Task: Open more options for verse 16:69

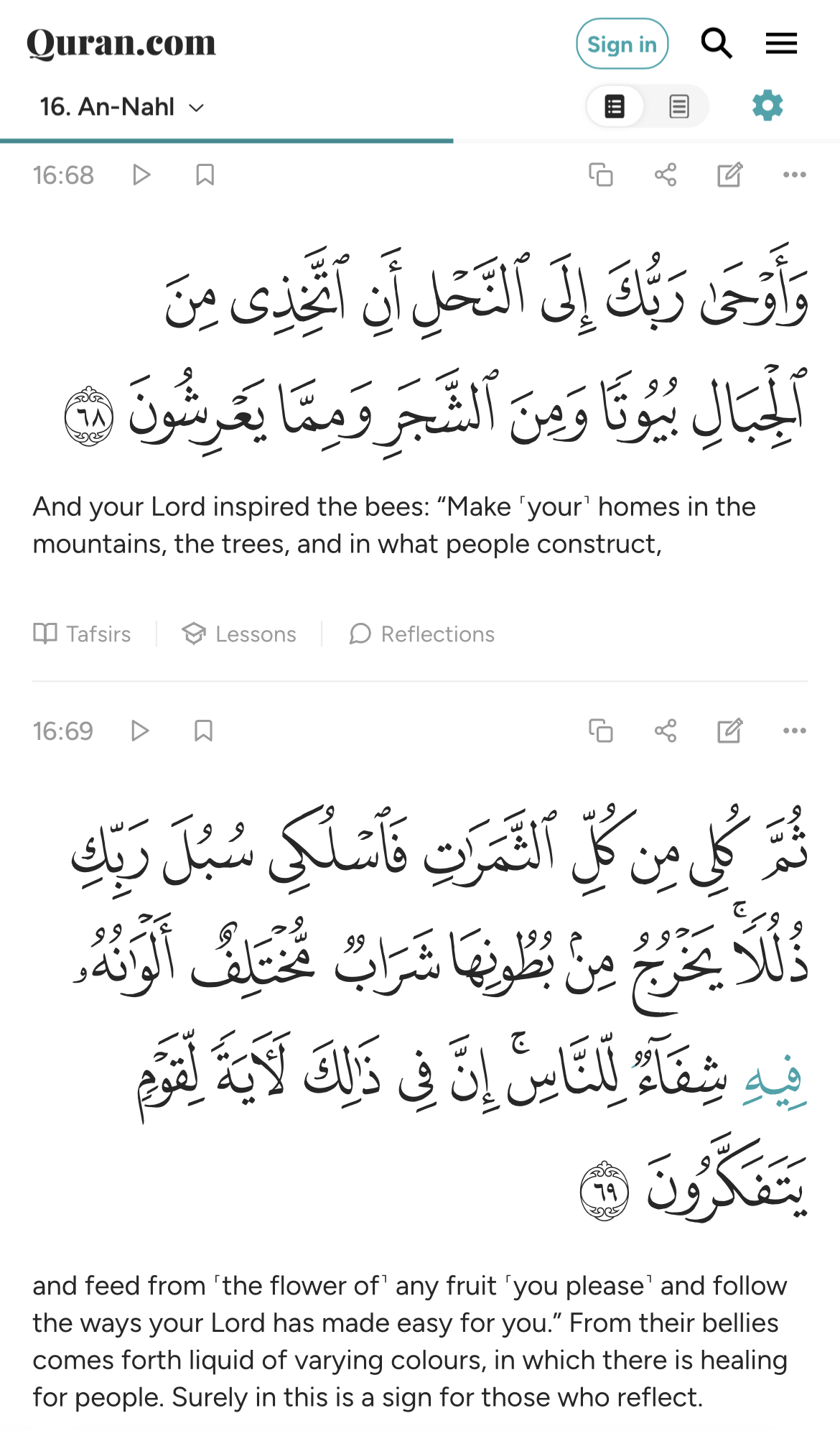Action: pos(794,731)
